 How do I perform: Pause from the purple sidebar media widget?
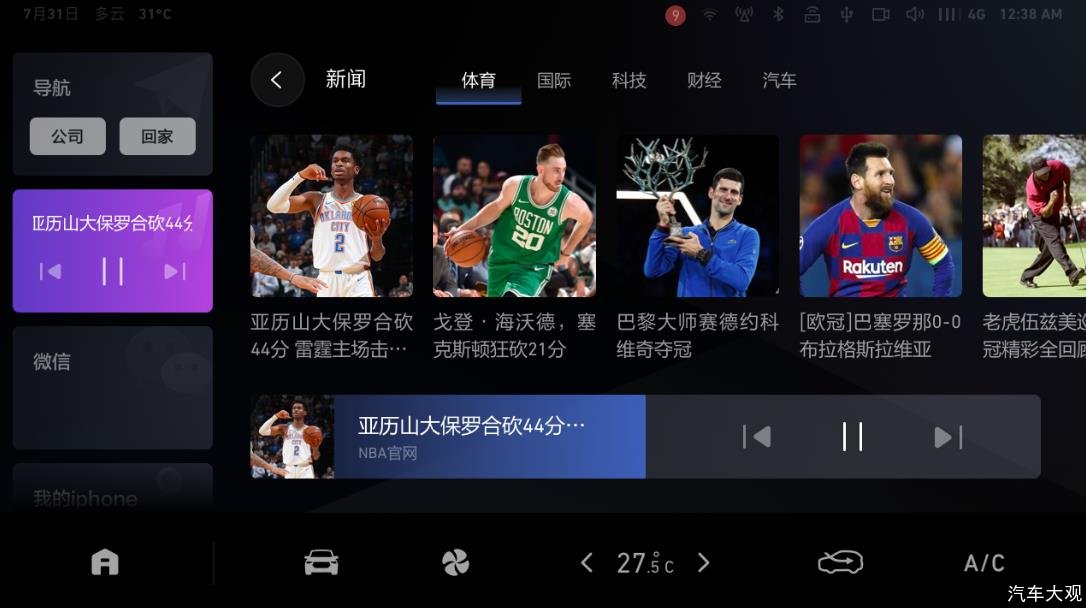click(112, 271)
